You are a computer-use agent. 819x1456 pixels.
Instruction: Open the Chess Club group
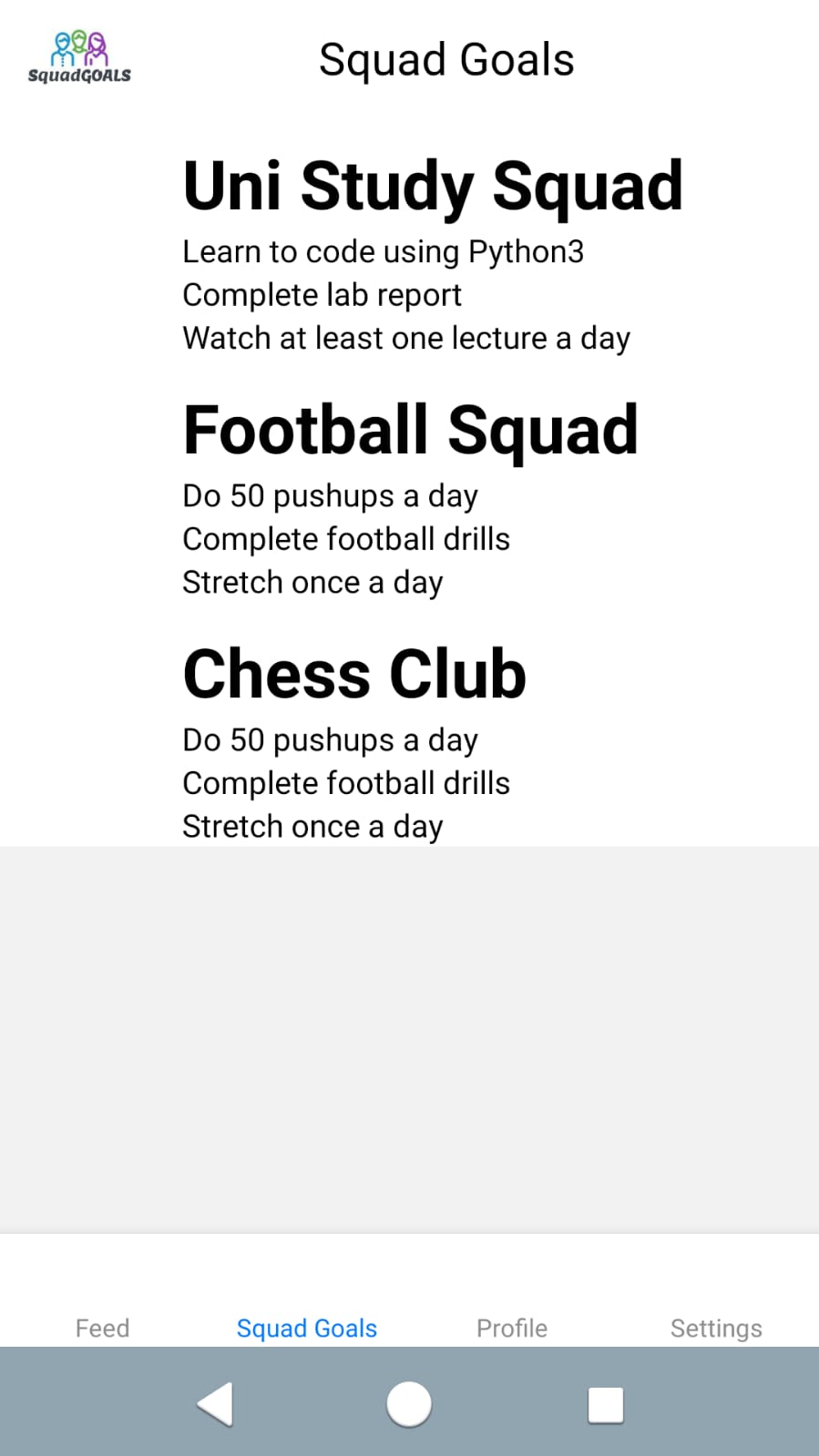click(354, 674)
